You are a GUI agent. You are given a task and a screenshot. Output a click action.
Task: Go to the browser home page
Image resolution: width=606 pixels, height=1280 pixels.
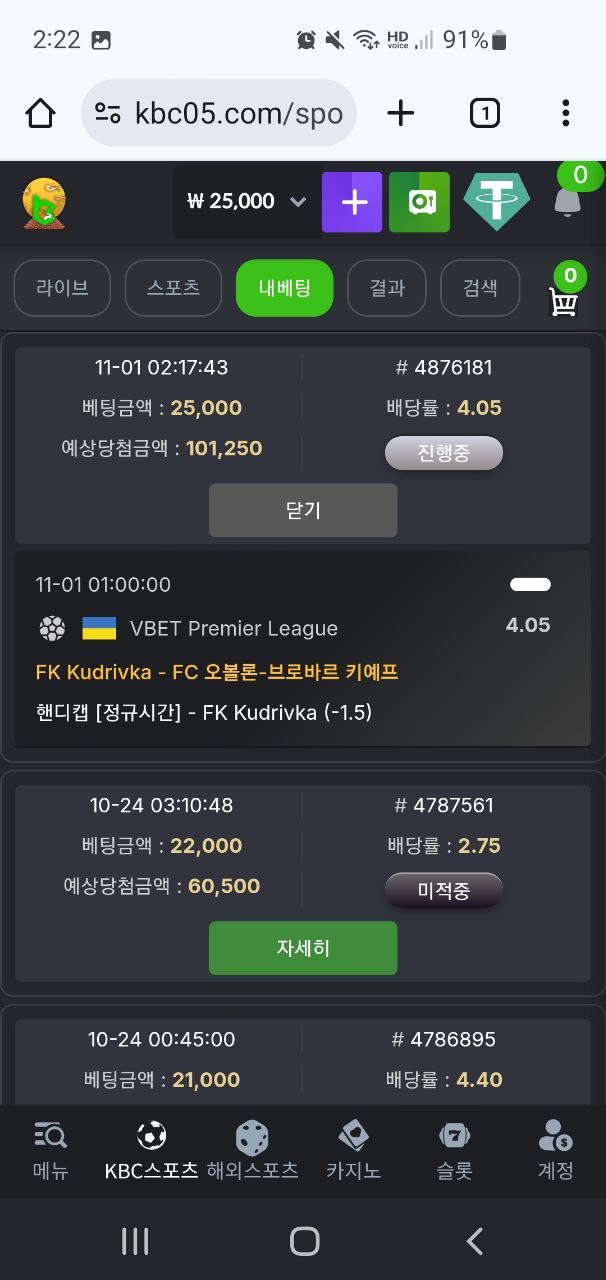tap(40, 113)
